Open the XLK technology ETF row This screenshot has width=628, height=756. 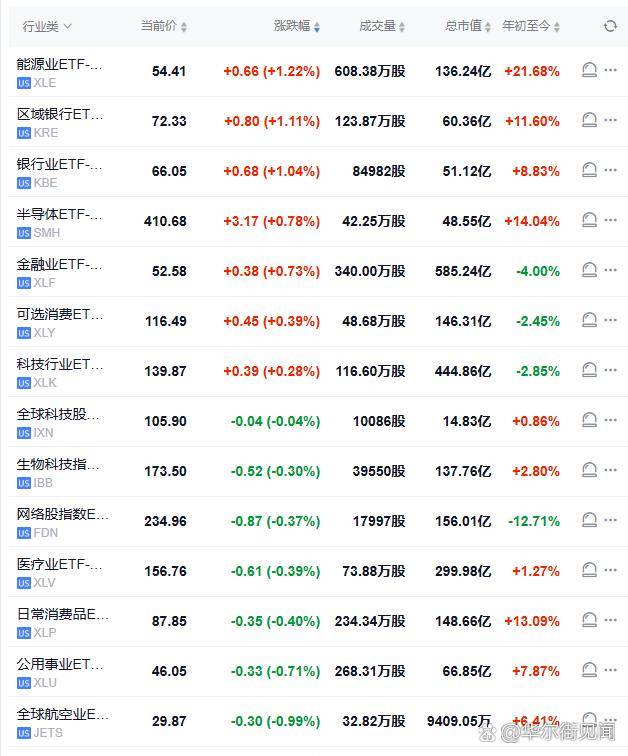coord(60,372)
